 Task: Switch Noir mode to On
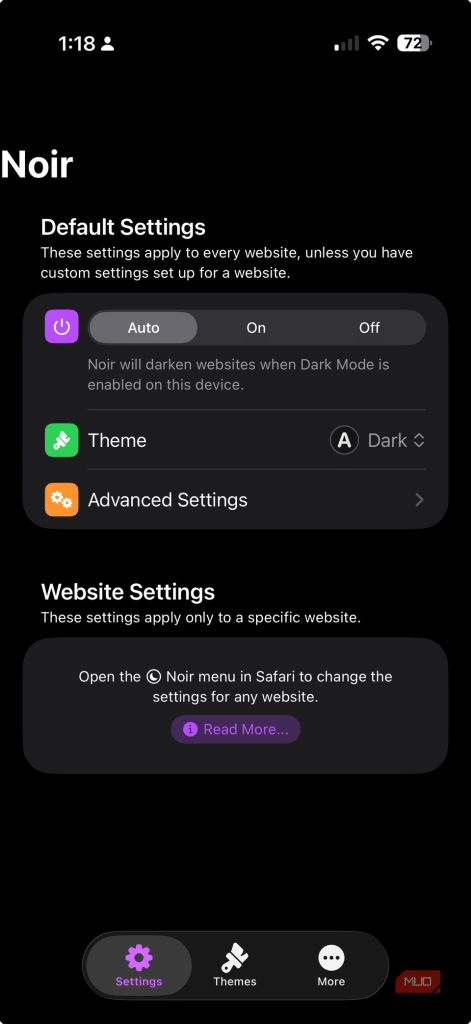point(256,328)
